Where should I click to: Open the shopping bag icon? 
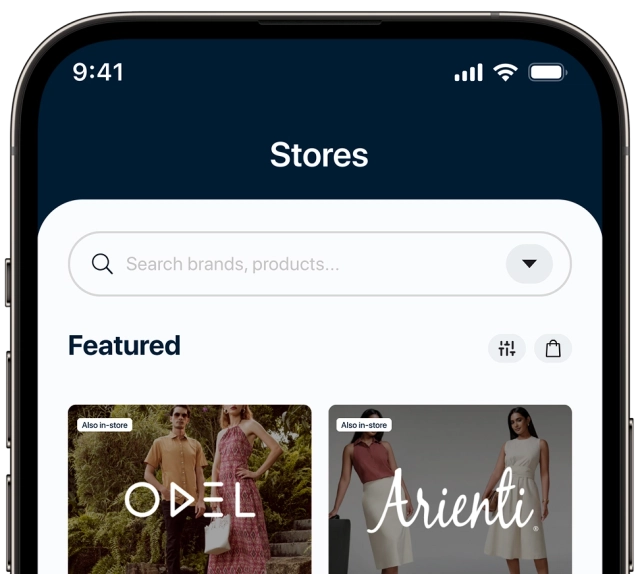(x=553, y=348)
